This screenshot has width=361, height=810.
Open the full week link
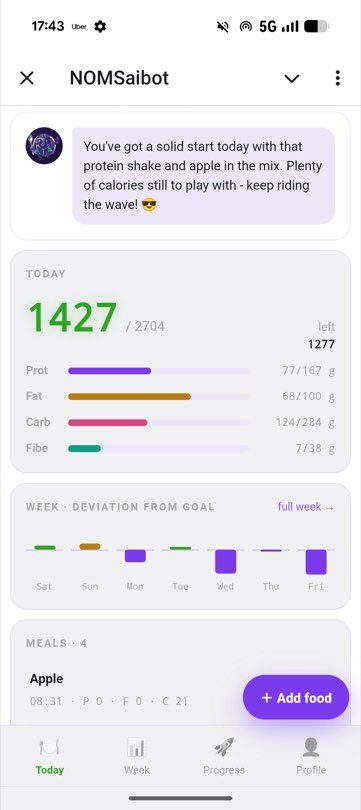pos(306,507)
